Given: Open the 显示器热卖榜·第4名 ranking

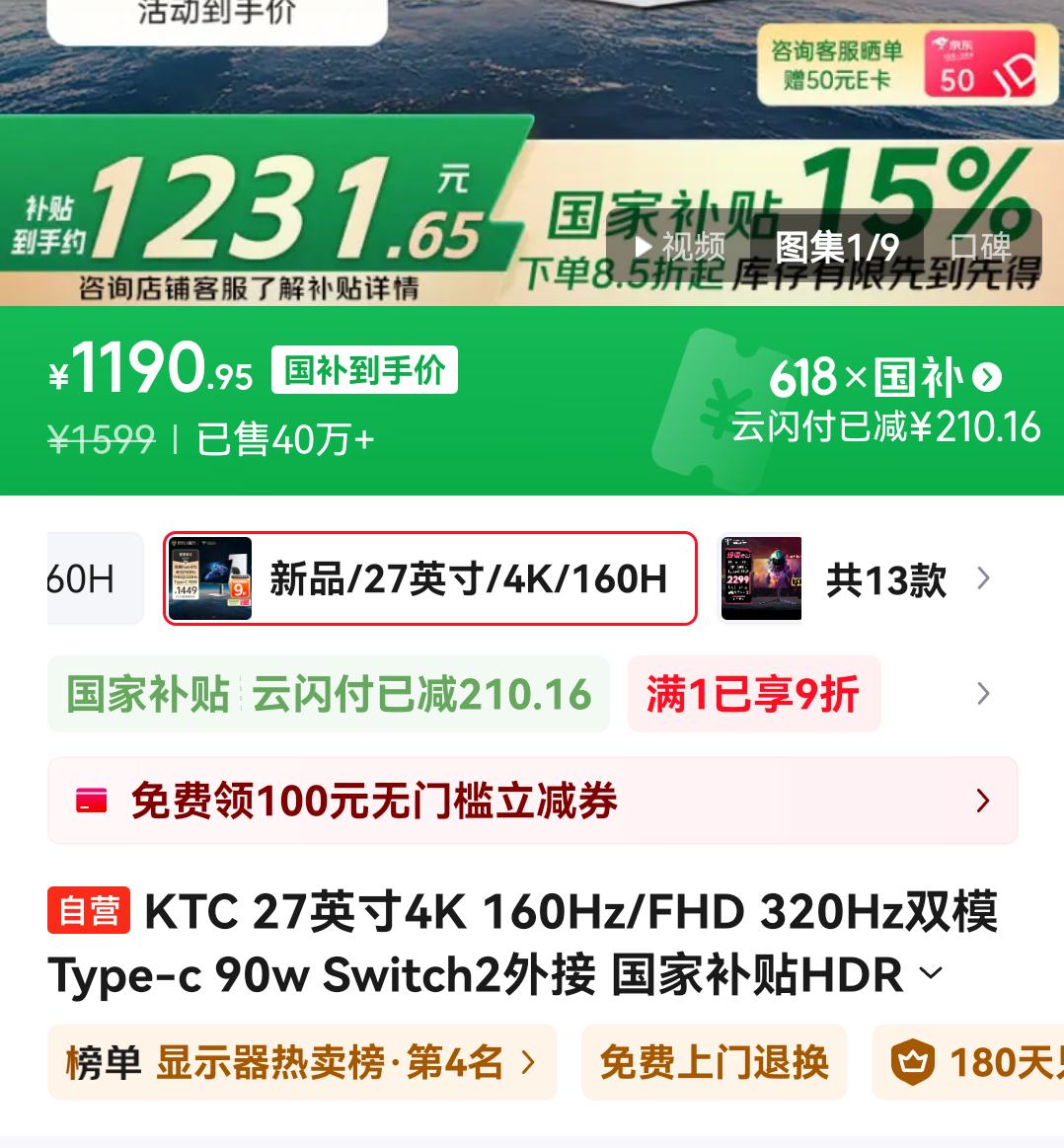Looking at the screenshot, I should click(302, 1062).
